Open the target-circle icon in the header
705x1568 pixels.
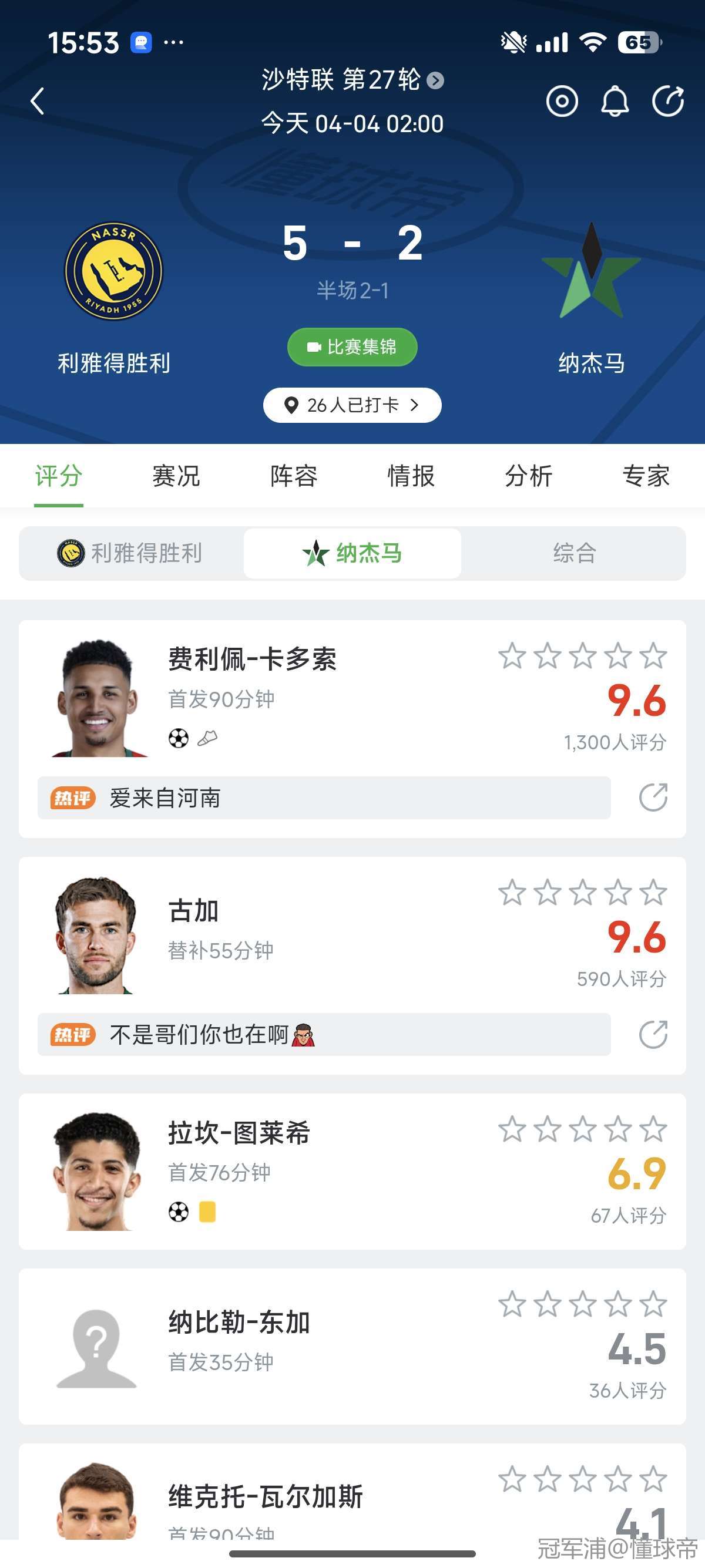[561, 101]
